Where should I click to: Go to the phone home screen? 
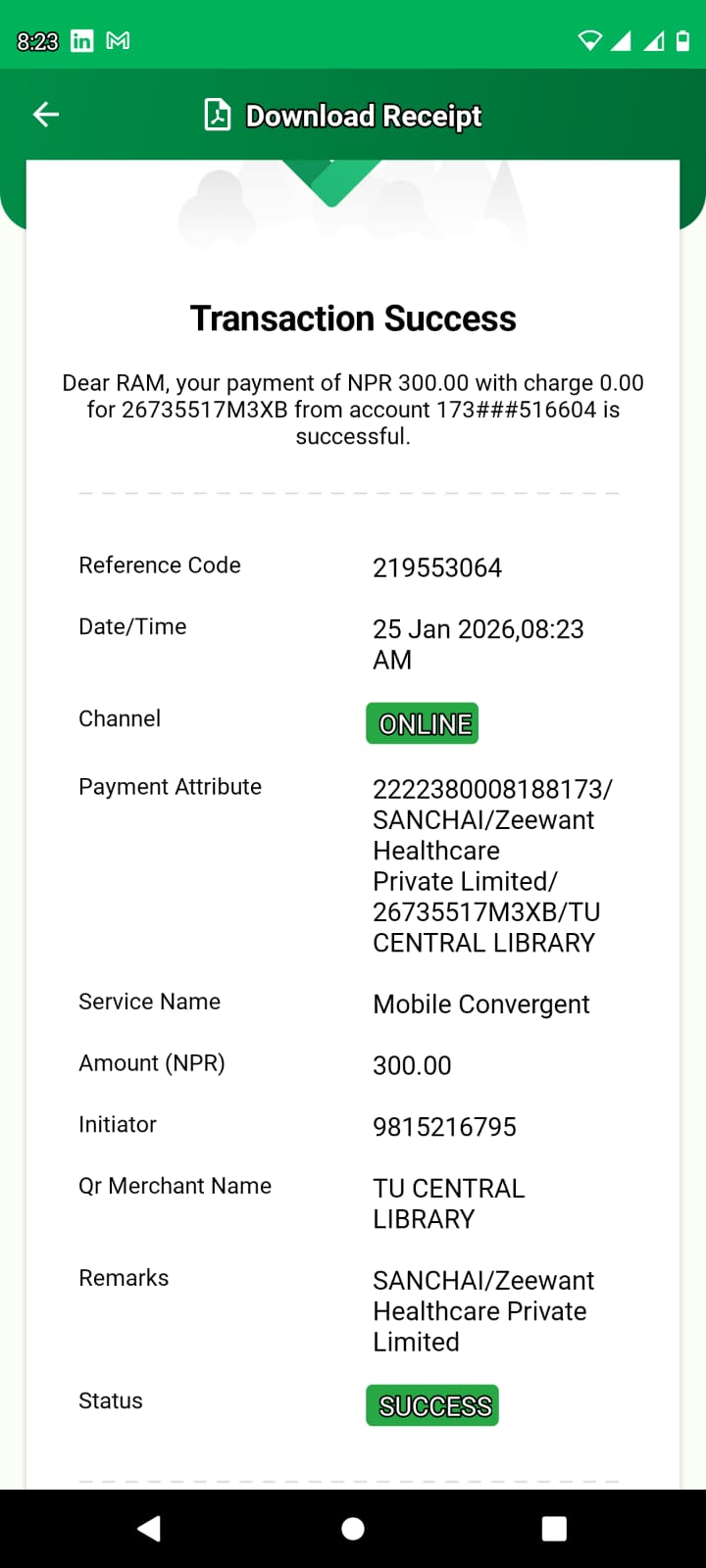pos(353,1529)
